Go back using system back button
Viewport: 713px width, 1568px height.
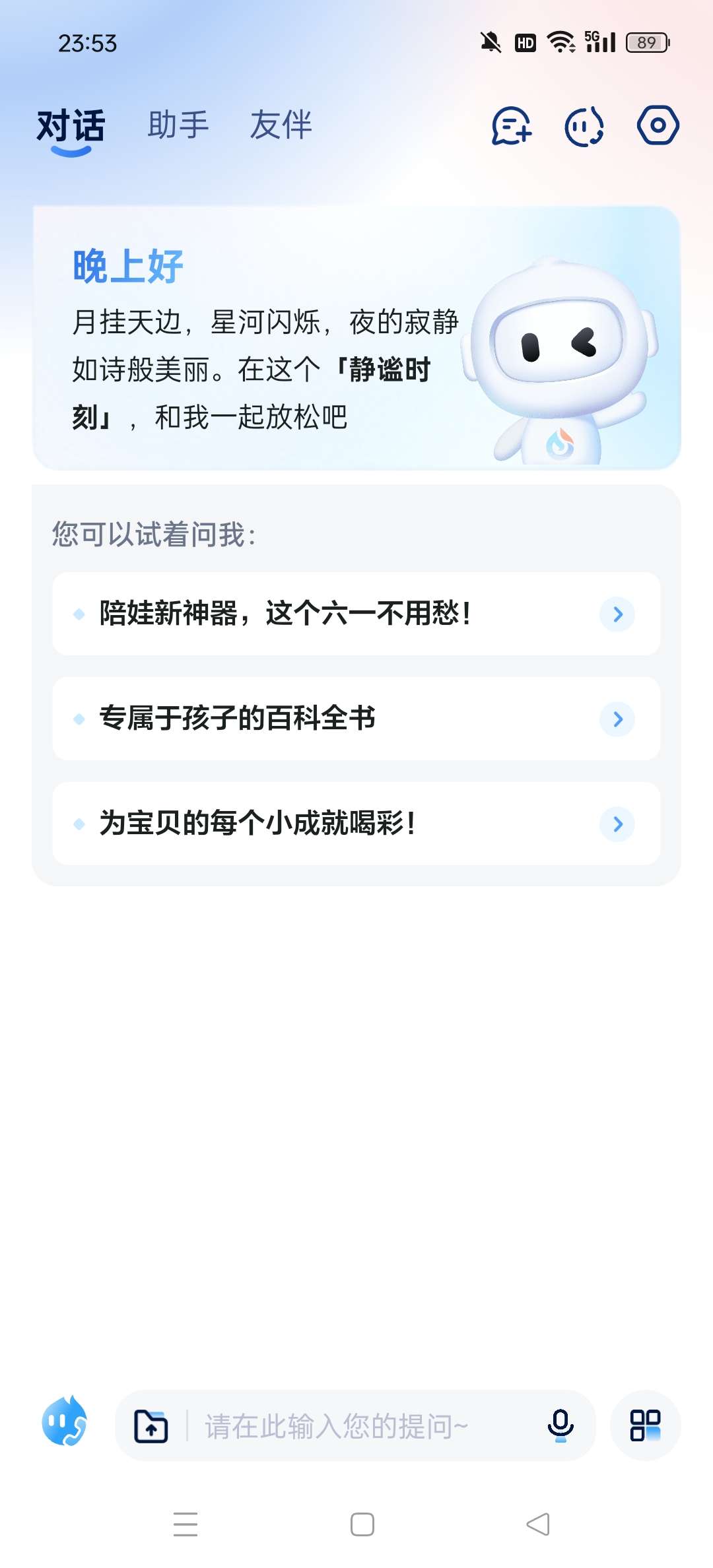coord(538,1524)
